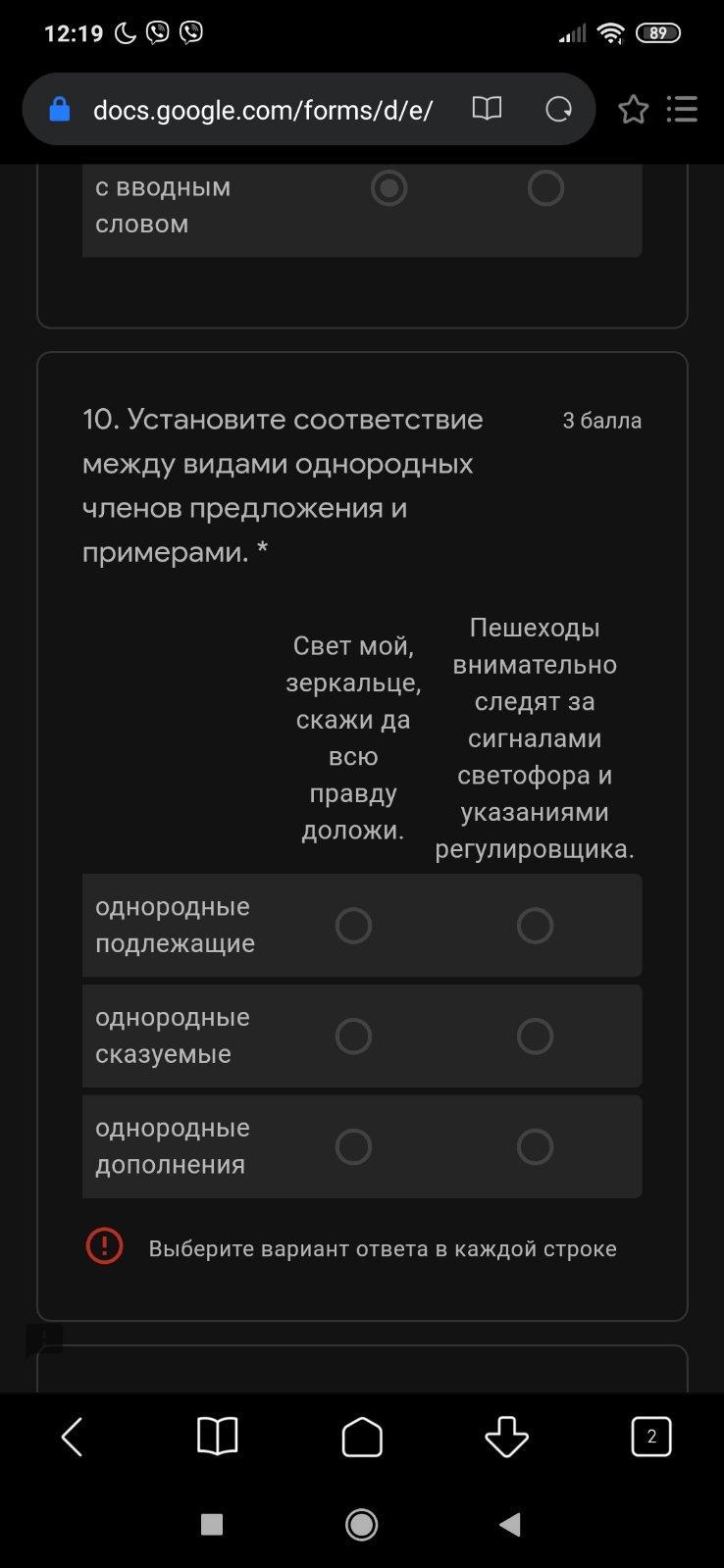Mark «однородные дополнения» for «Свет мой, зеркальце»

[x=353, y=1146]
